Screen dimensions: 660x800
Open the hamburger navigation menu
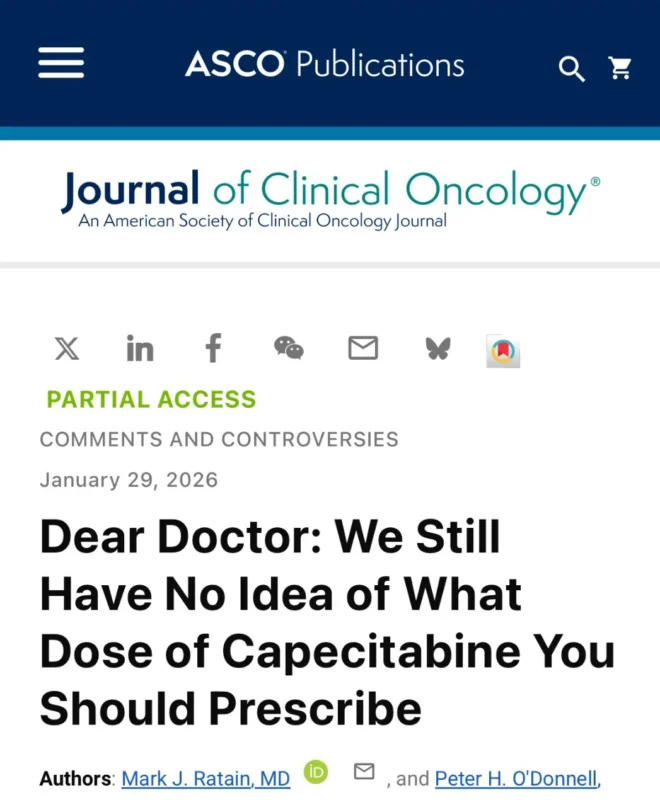coord(61,65)
